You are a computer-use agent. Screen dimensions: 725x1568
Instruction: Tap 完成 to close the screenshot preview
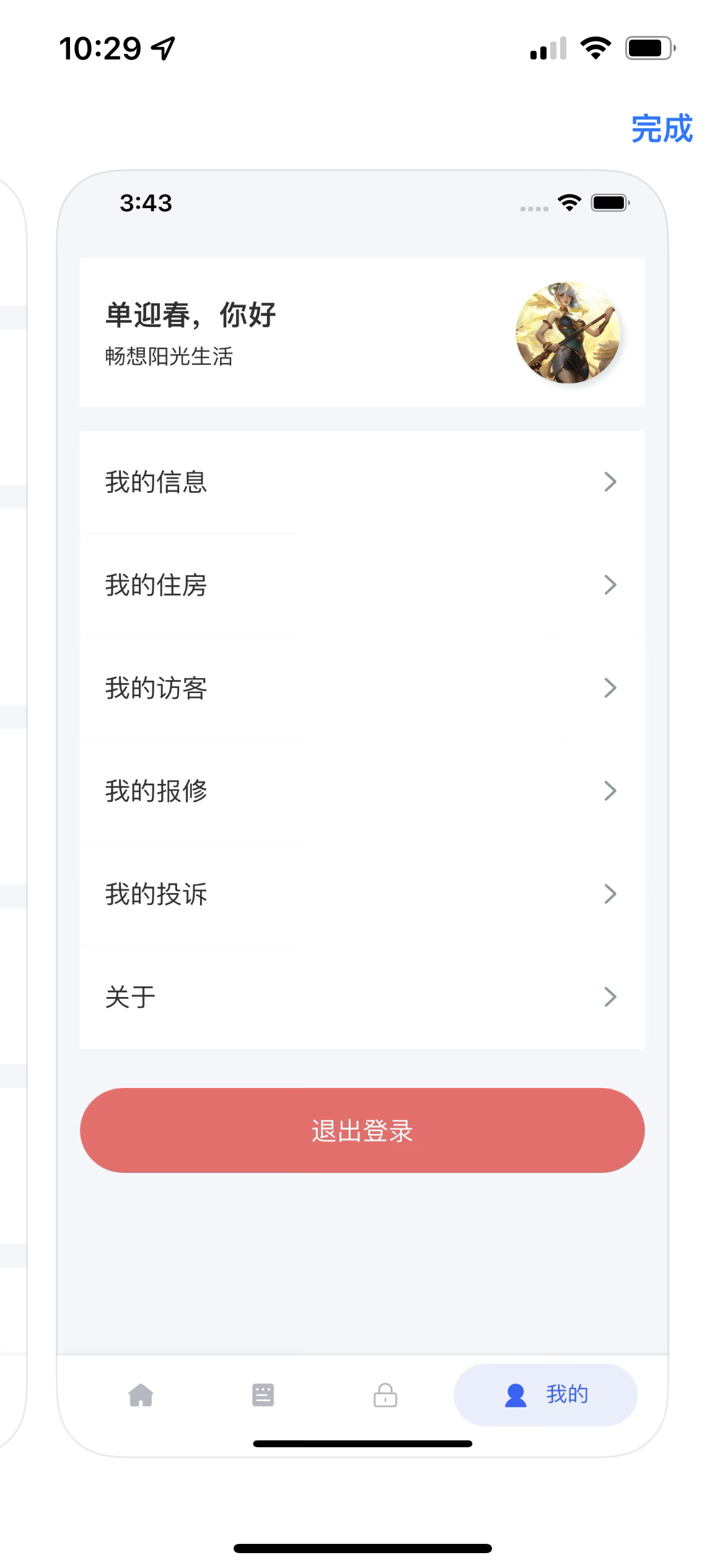(661, 129)
